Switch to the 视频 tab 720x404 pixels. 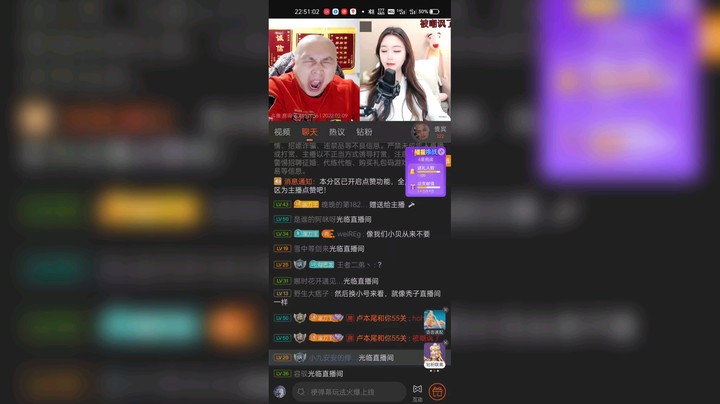click(282, 132)
